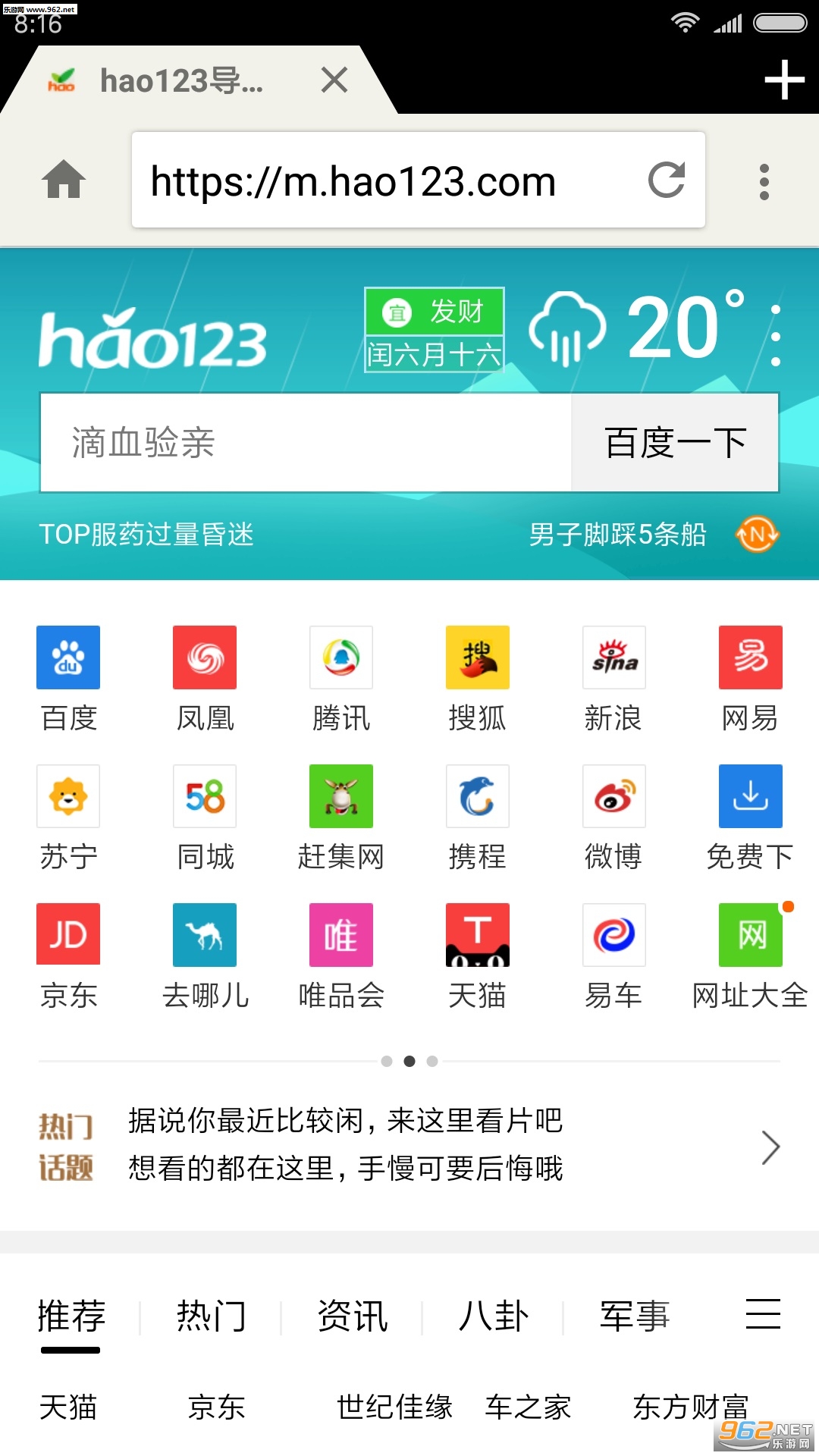The height and width of the screenshot is (1456, 819).
Task: Tap the URL address bar
Action: [387, 180]
